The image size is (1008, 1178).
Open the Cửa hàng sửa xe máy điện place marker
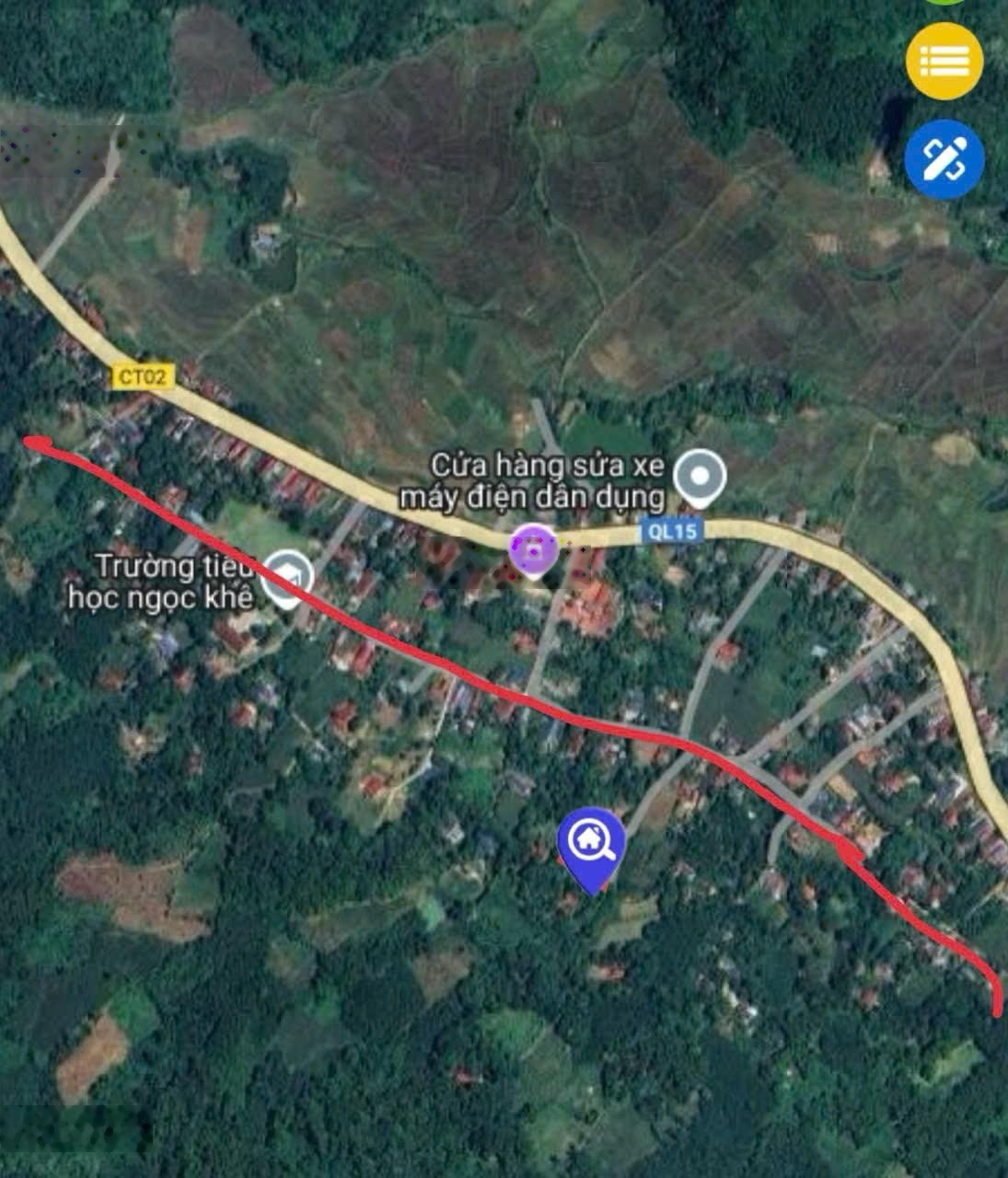pos(700,477)
